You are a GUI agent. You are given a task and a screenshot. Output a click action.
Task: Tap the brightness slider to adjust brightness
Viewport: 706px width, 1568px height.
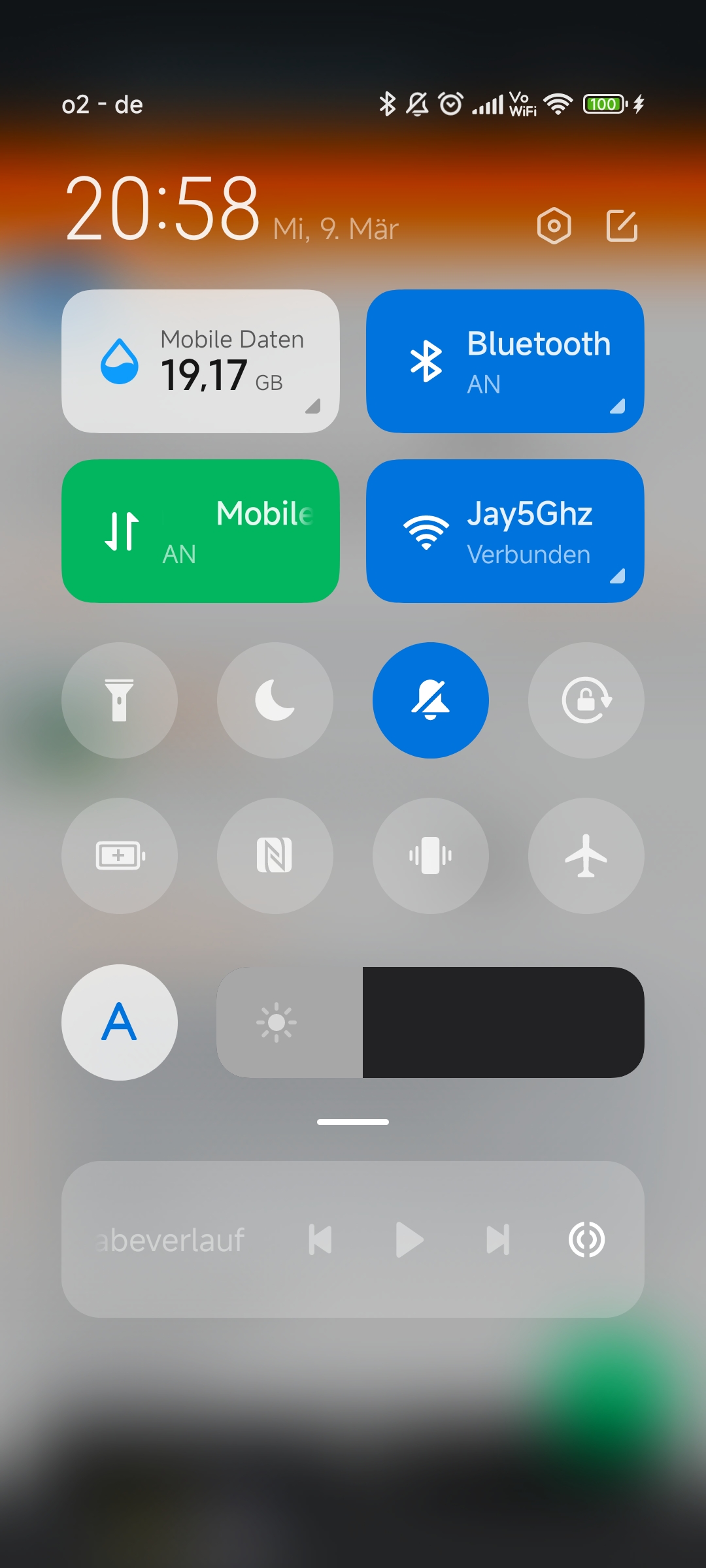tap(431, 1022)
